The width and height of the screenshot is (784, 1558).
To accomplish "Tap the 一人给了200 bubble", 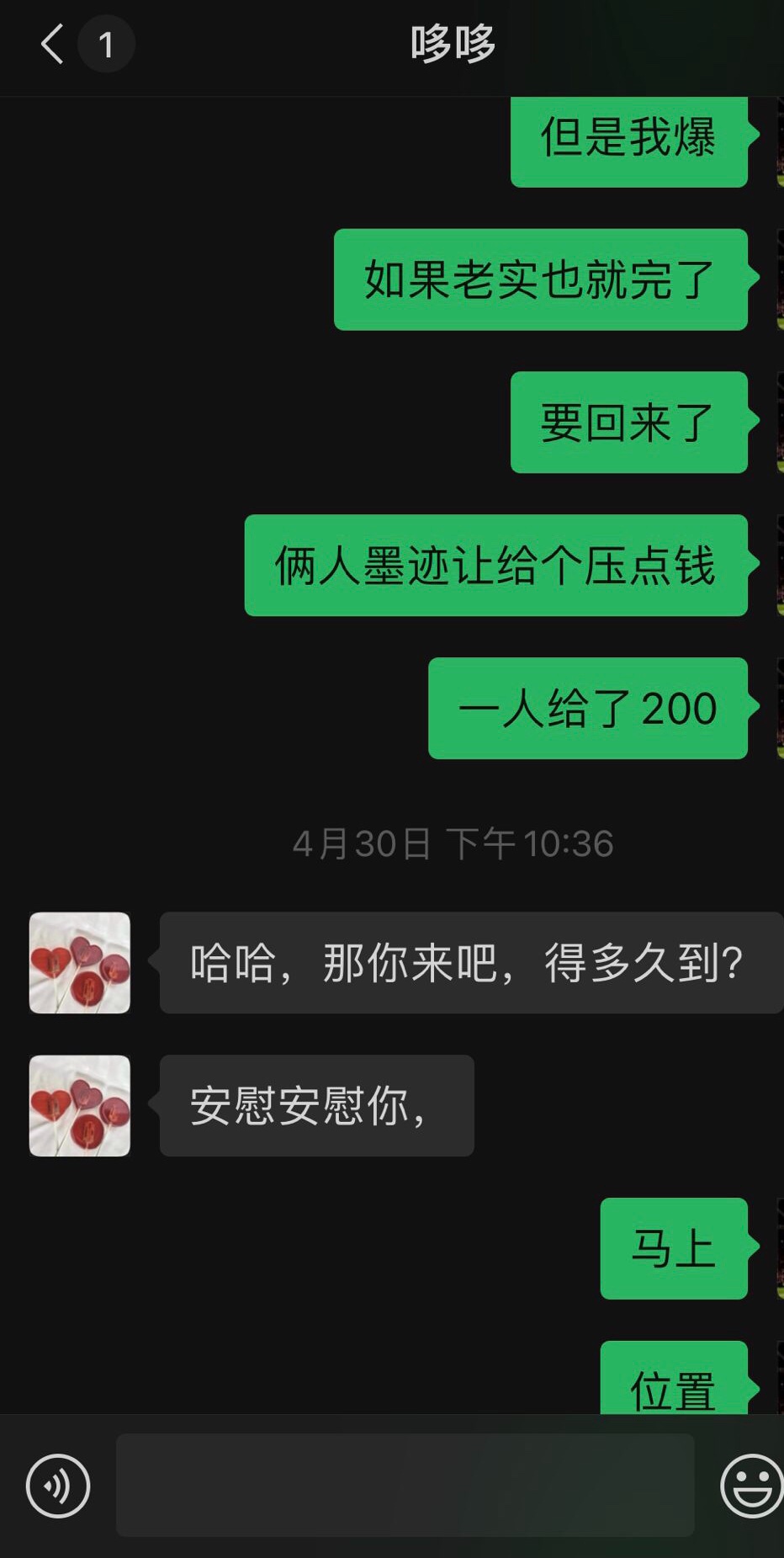I will tap(587, 710).
